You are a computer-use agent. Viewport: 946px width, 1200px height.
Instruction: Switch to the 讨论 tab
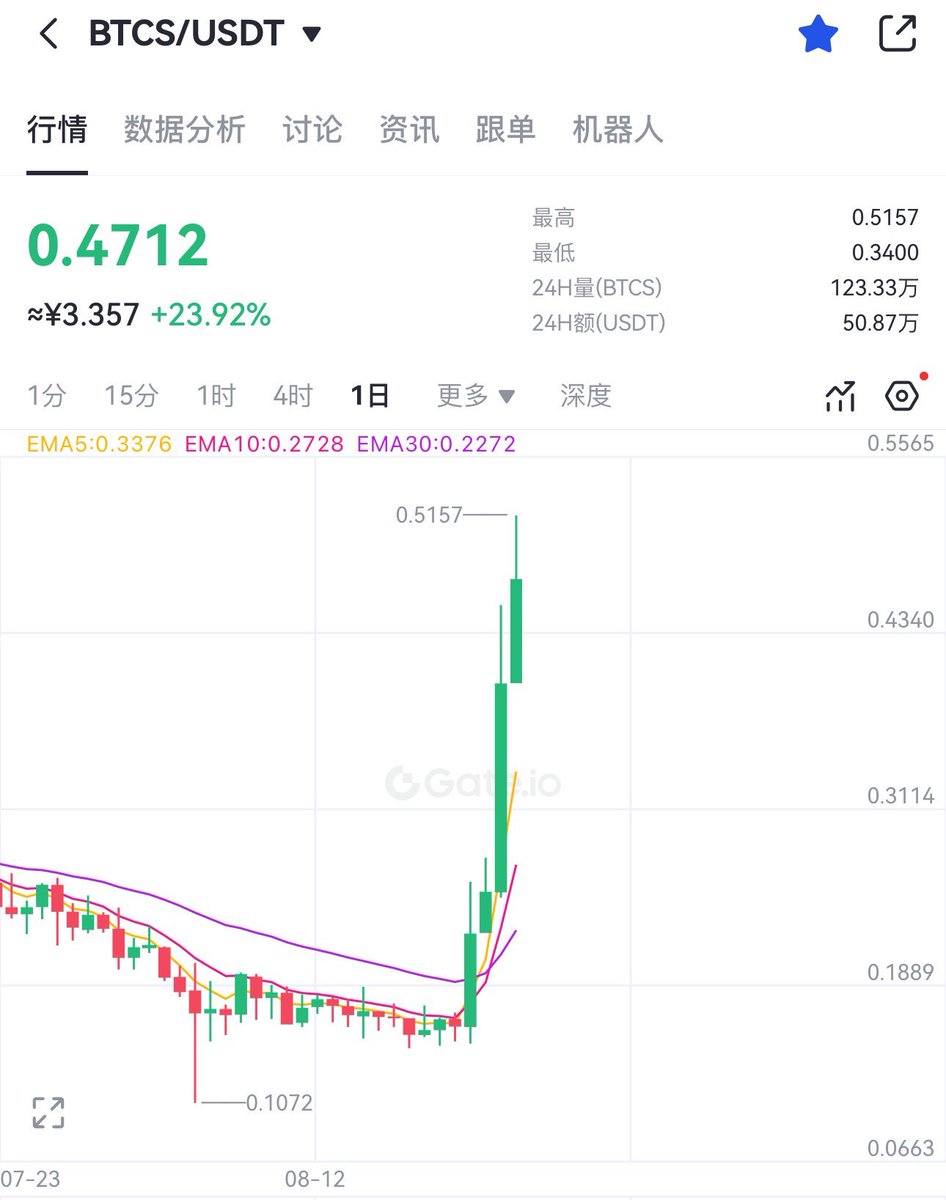click(312, 129)
